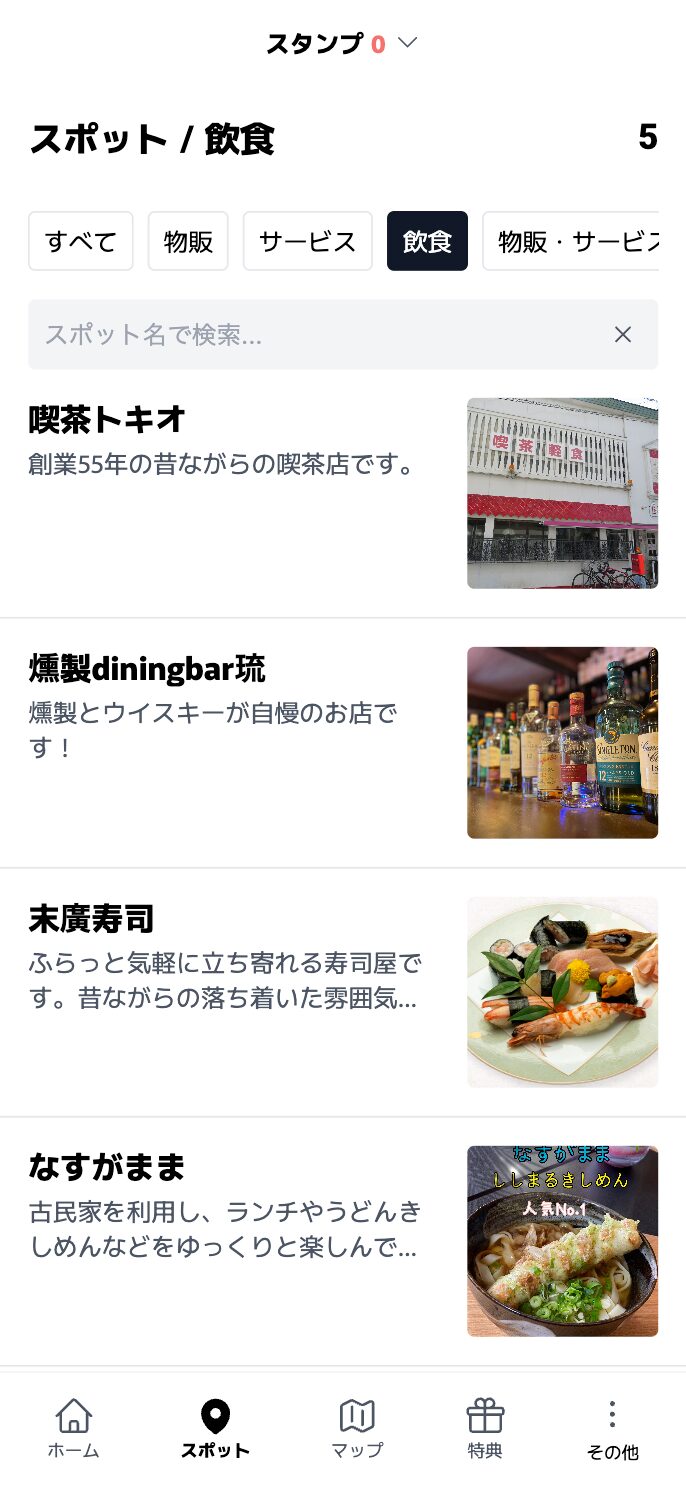686x1486 pixels.
Task: Tap the selected 飲食 filter chip
Action: tap(427, 241)
